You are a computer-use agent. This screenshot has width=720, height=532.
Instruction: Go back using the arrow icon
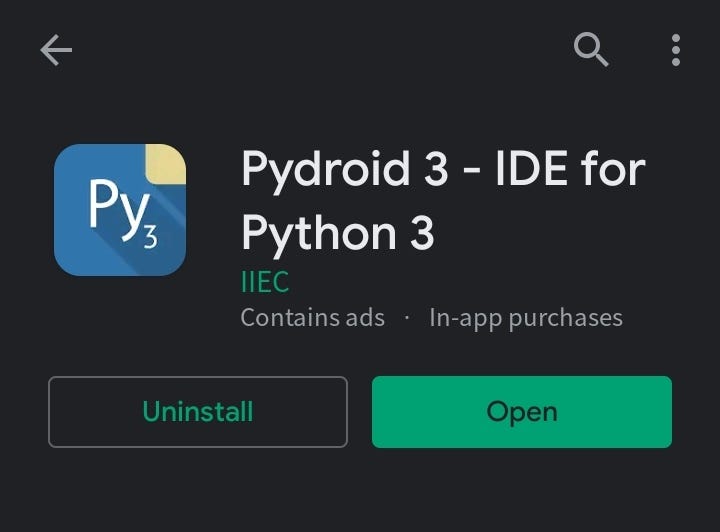click(56, 50)
